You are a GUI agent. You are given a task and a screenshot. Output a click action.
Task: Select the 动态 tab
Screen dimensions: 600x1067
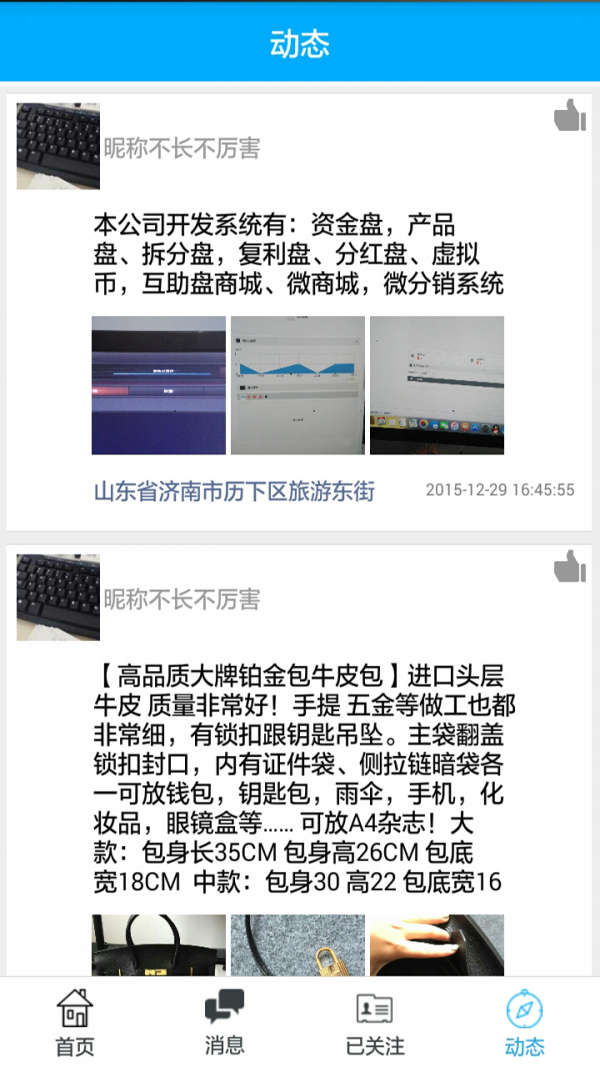[524, 1022]
